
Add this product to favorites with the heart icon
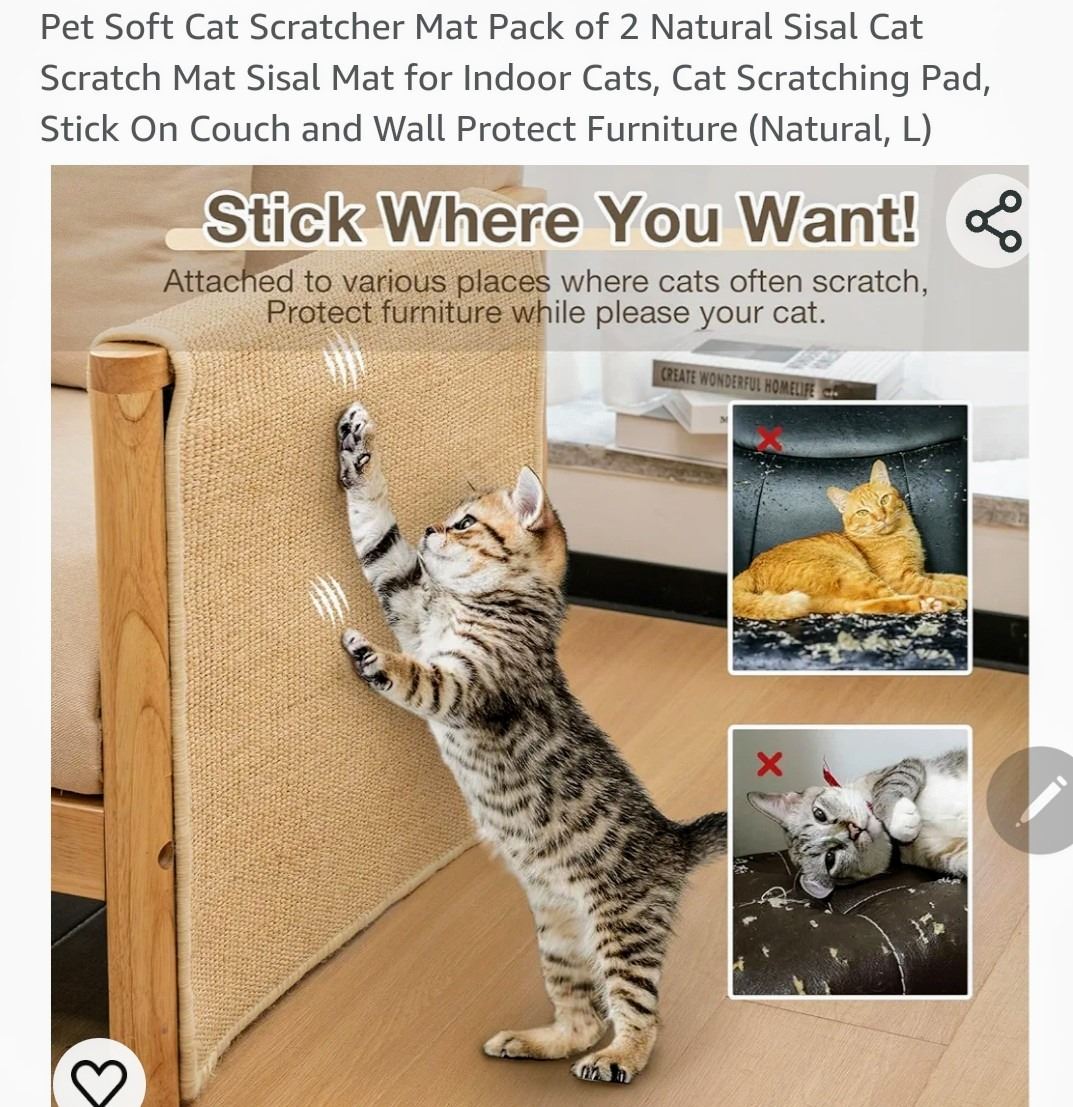98,1080
